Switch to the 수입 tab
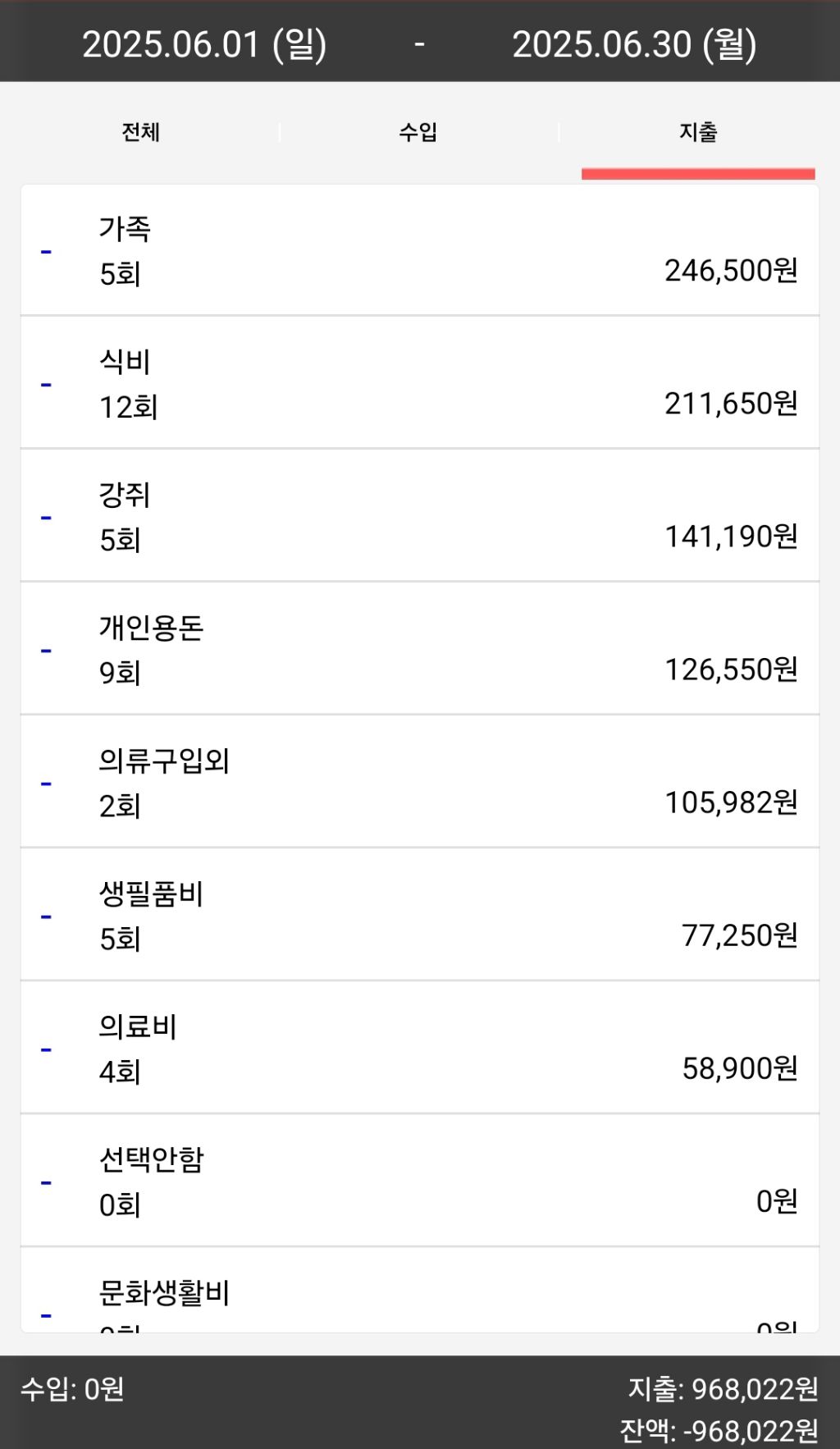840x1449 pixels. click(418, 132)
